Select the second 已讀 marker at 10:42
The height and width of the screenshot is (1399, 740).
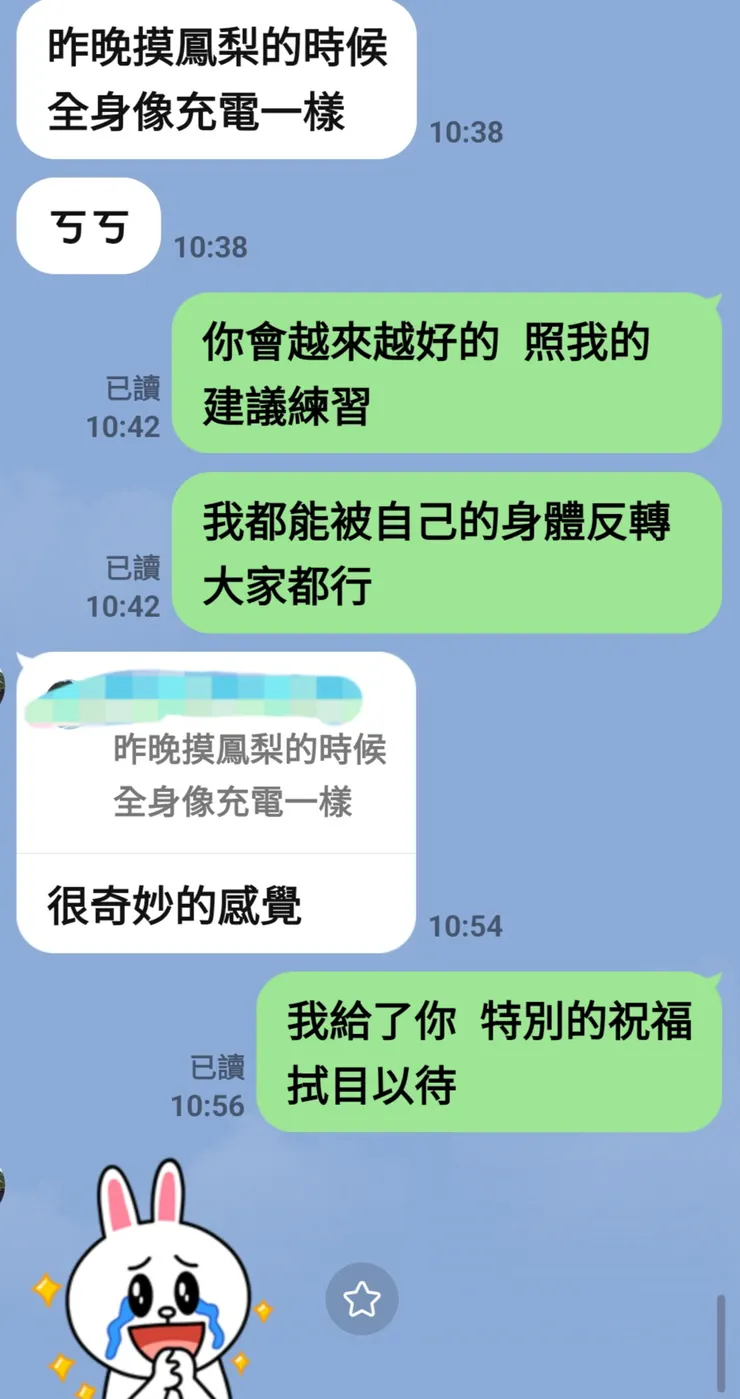point(135,570)
